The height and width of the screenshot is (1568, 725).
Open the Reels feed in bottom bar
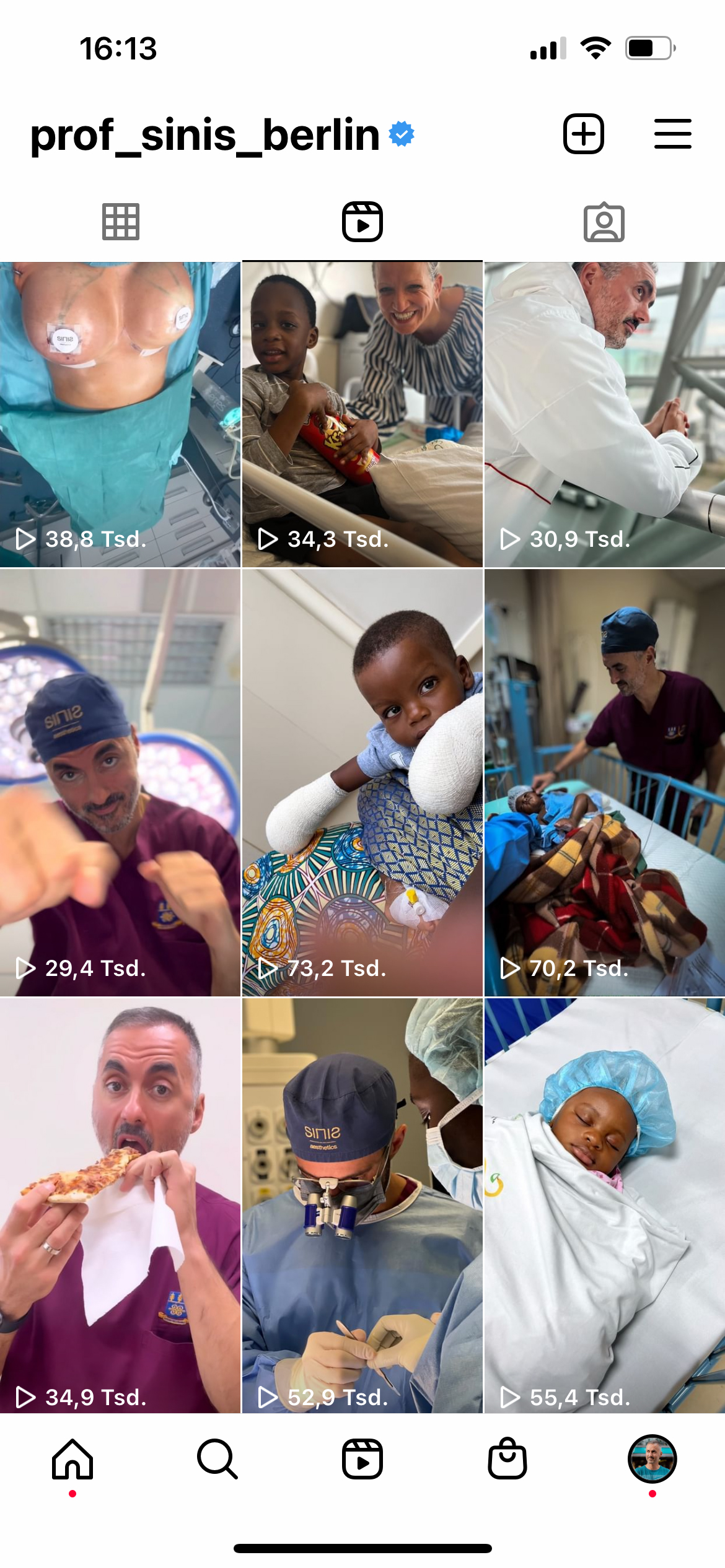click(362, 1459)
